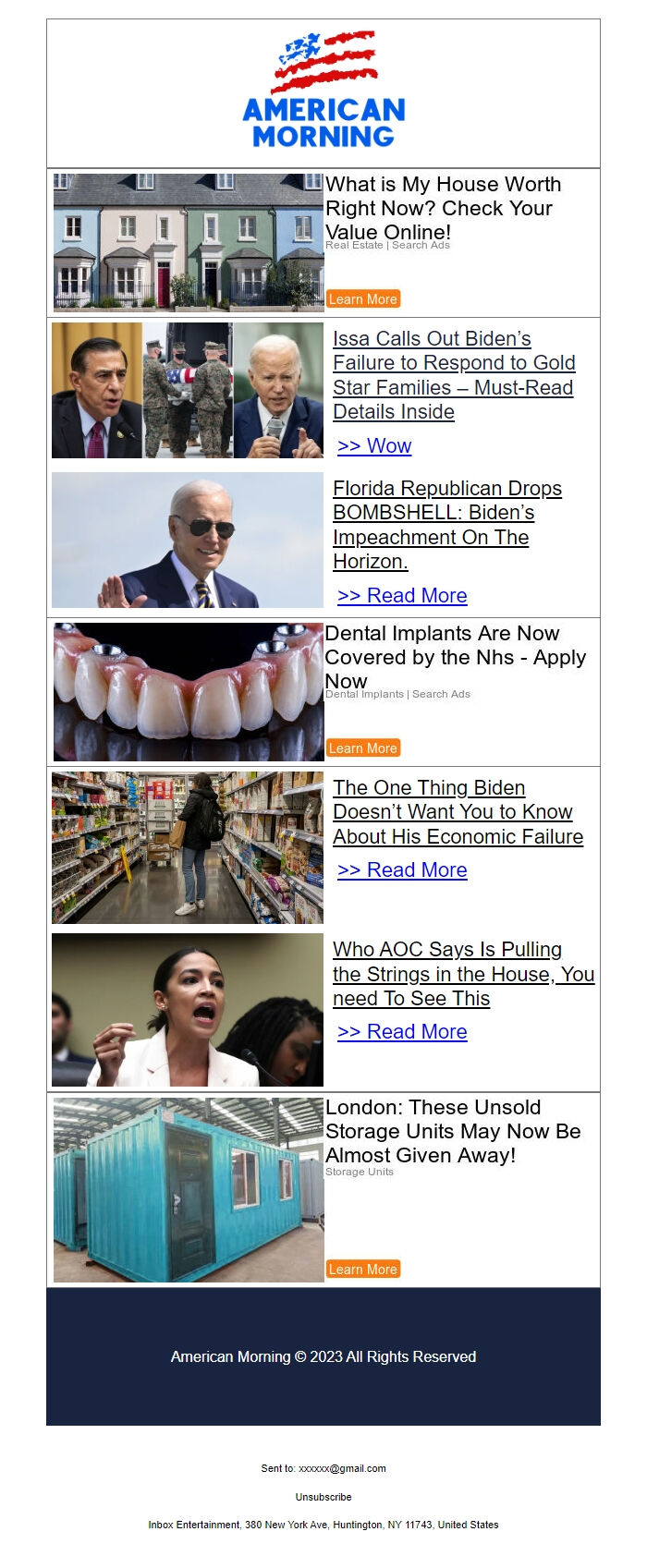
Task: Tap Read More under AOC story
Action: click(x=402, y=1032)
